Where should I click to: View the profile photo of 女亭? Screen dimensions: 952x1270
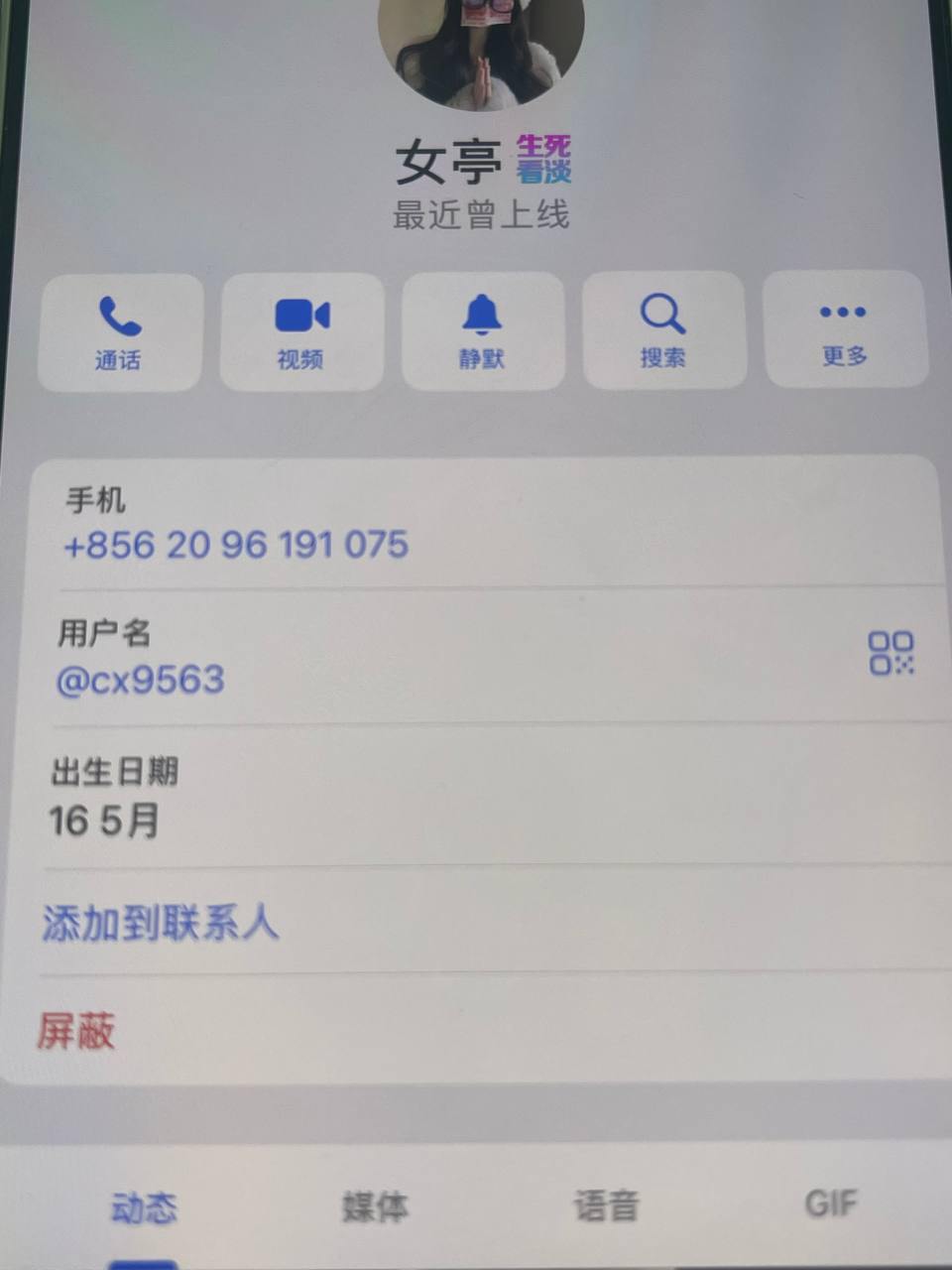click(481, 50)
